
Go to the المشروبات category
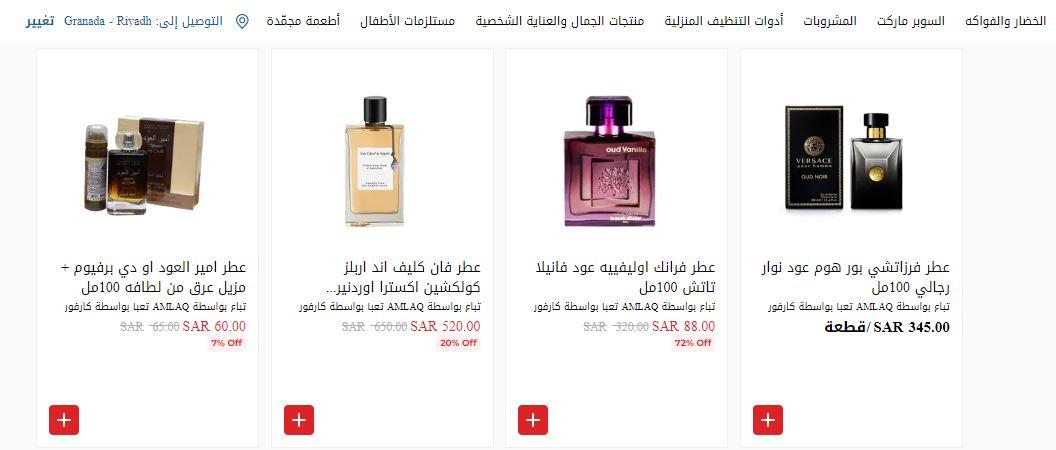(829, 21)
